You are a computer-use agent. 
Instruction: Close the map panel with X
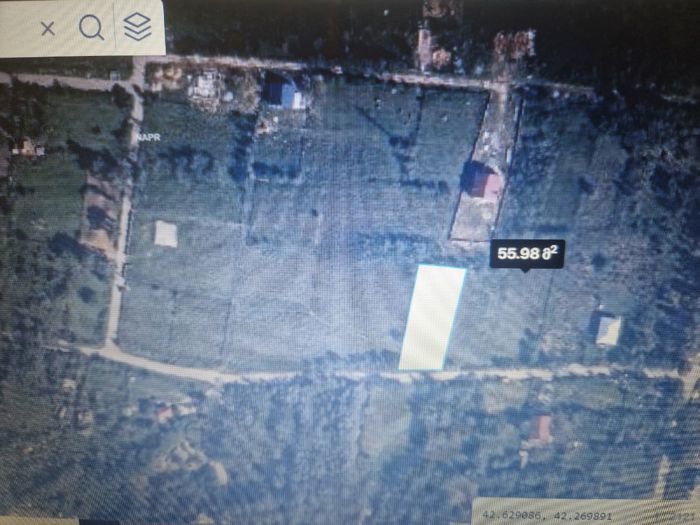48,29
